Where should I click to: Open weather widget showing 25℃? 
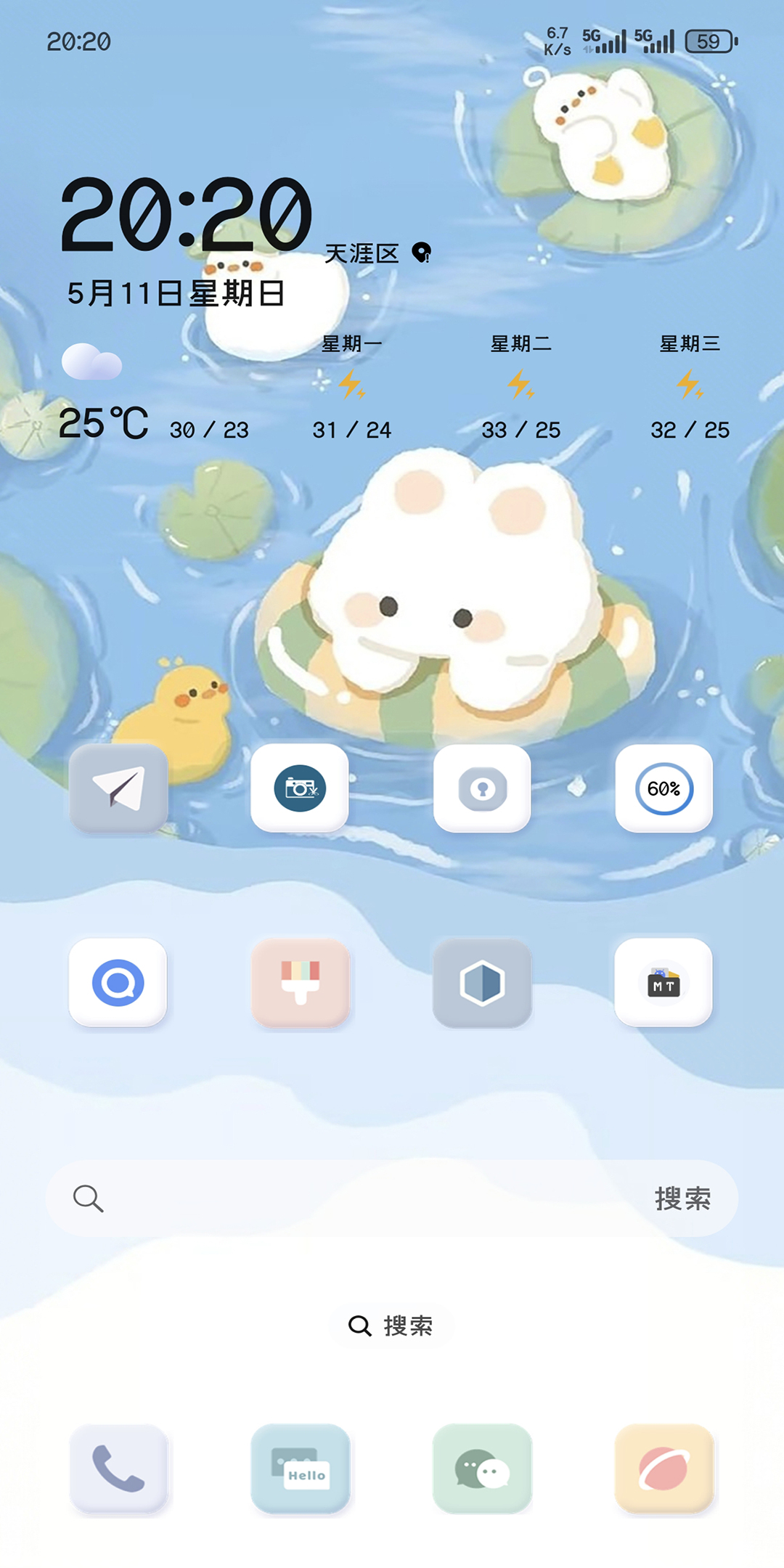(104, 422)
